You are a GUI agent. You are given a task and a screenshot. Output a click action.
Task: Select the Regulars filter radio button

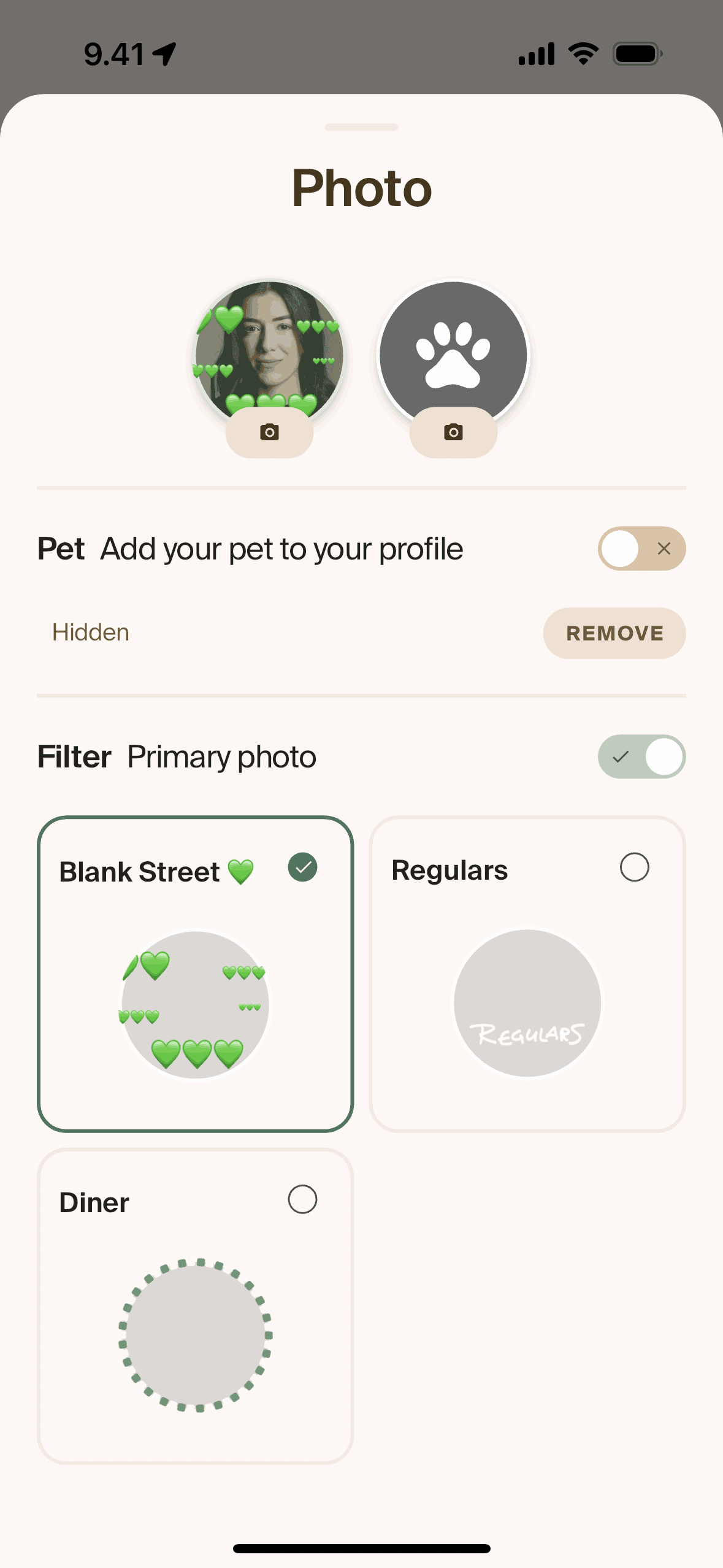[x=635, y=867]
